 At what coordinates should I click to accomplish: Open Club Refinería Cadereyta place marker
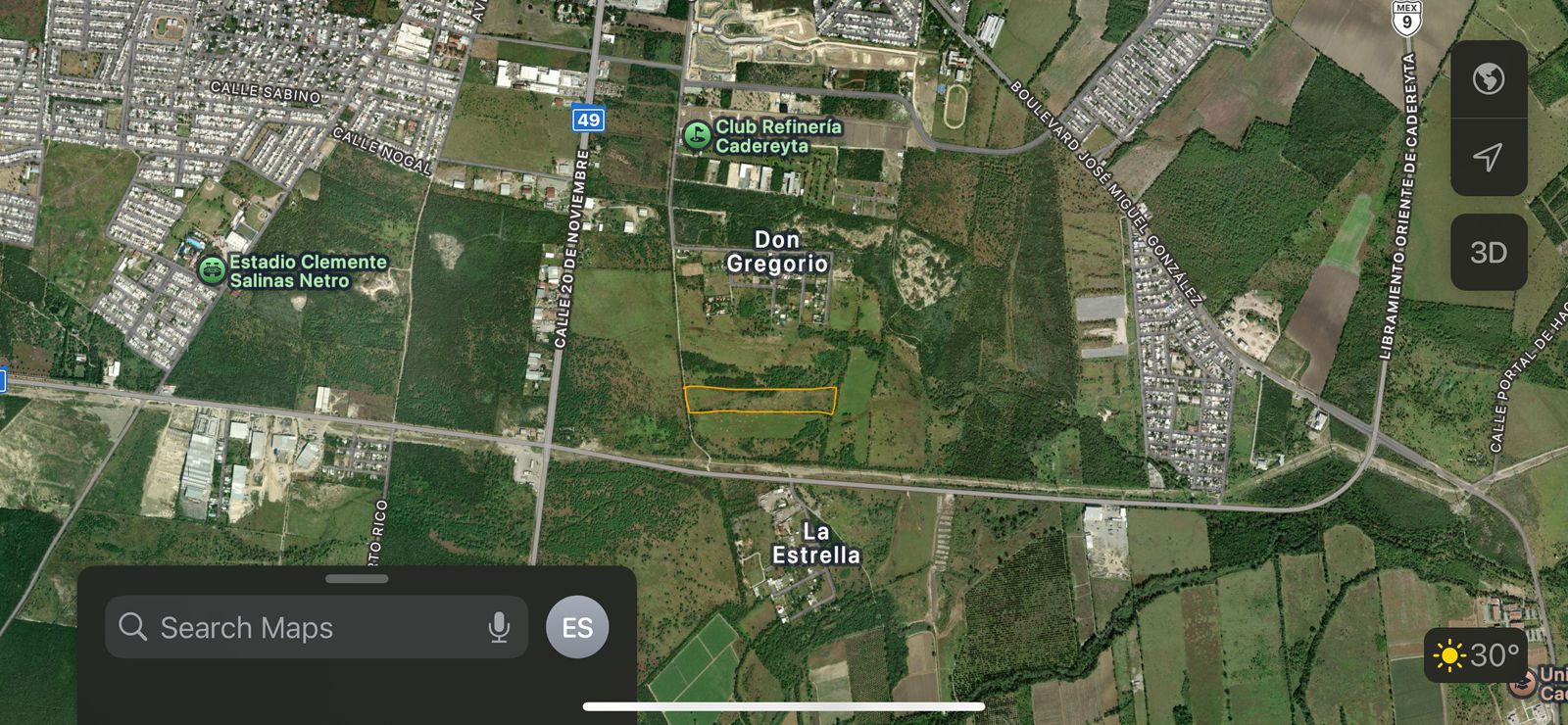click(697, 136)
